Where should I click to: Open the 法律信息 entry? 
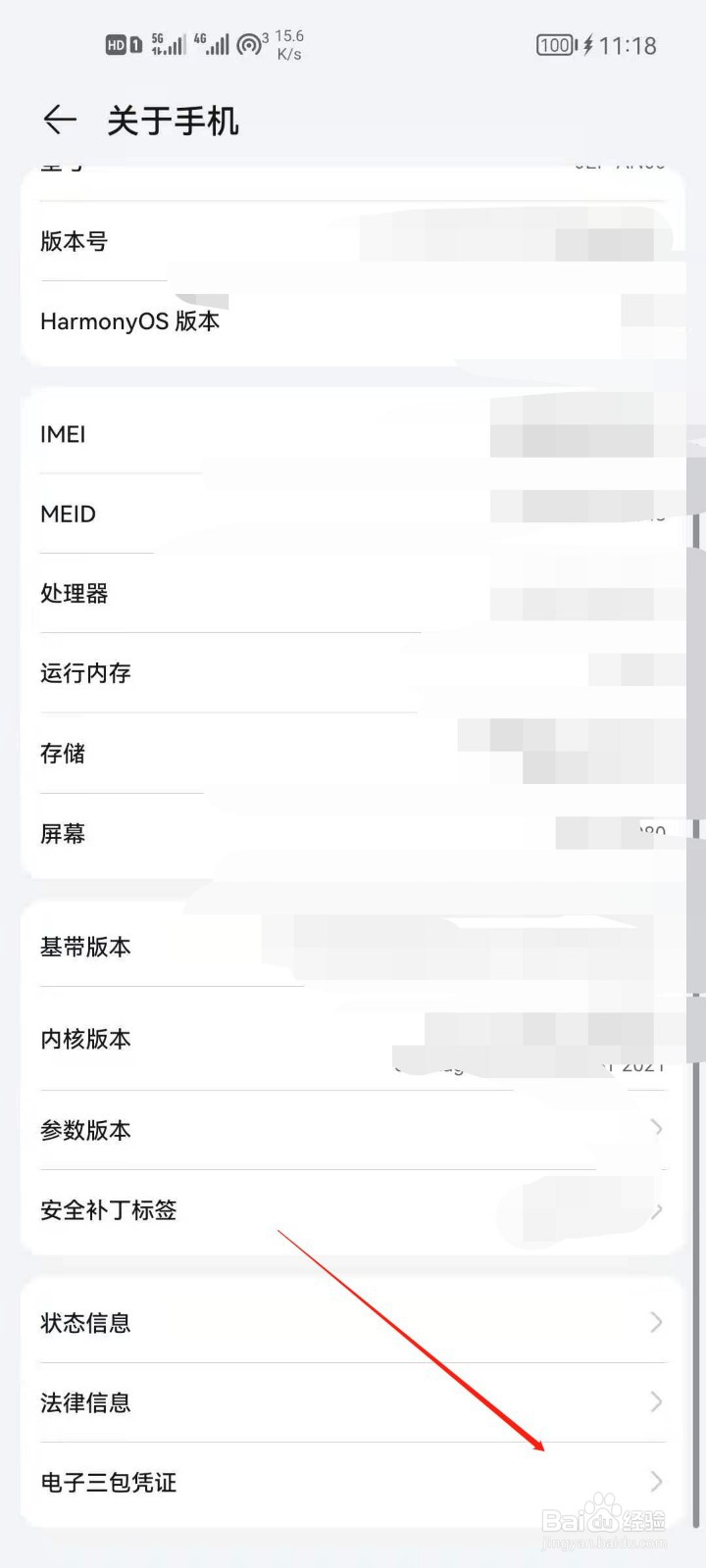(657, 1402)
